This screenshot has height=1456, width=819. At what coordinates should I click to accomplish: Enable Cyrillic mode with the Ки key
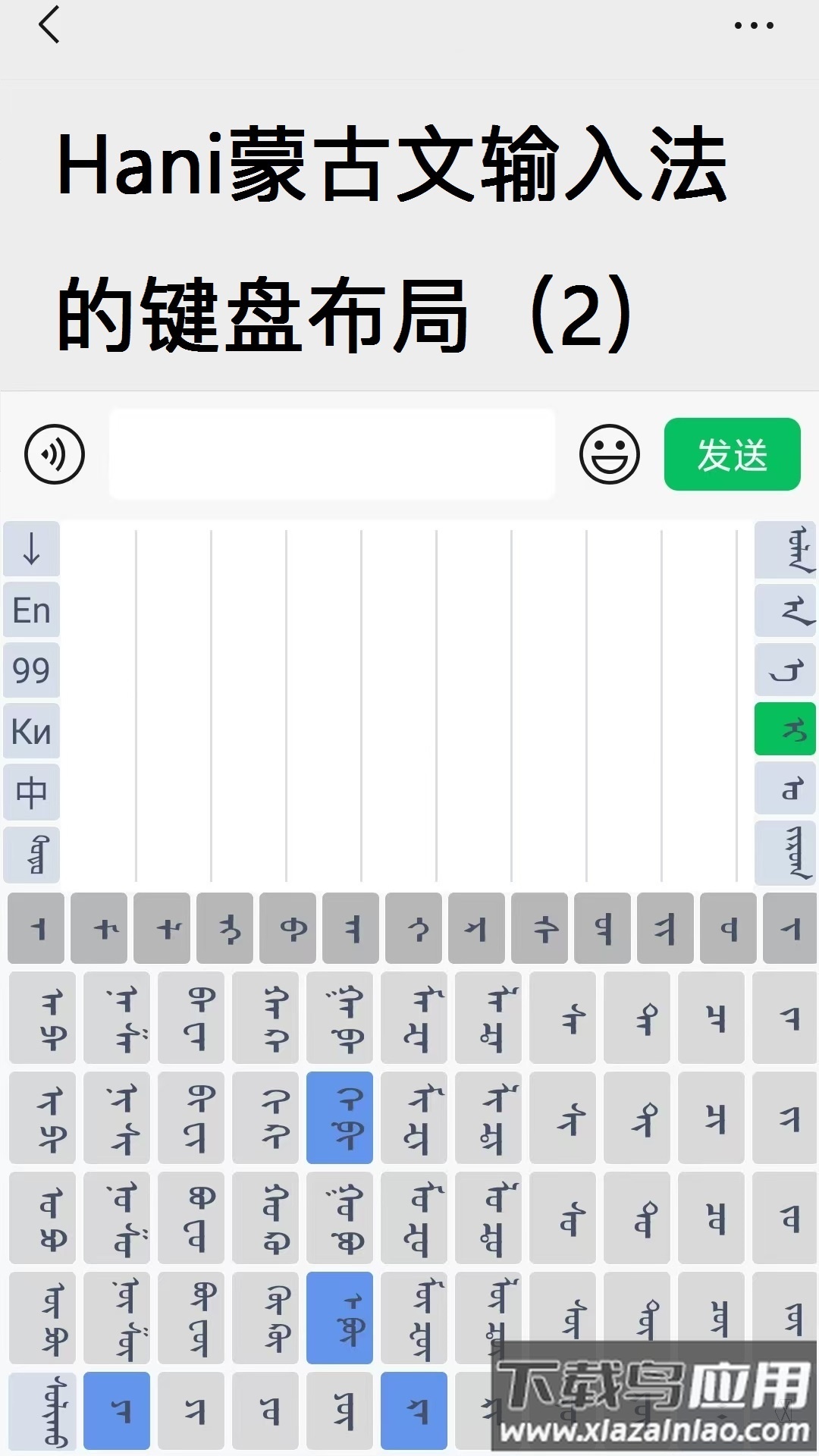tap(32, 730)
